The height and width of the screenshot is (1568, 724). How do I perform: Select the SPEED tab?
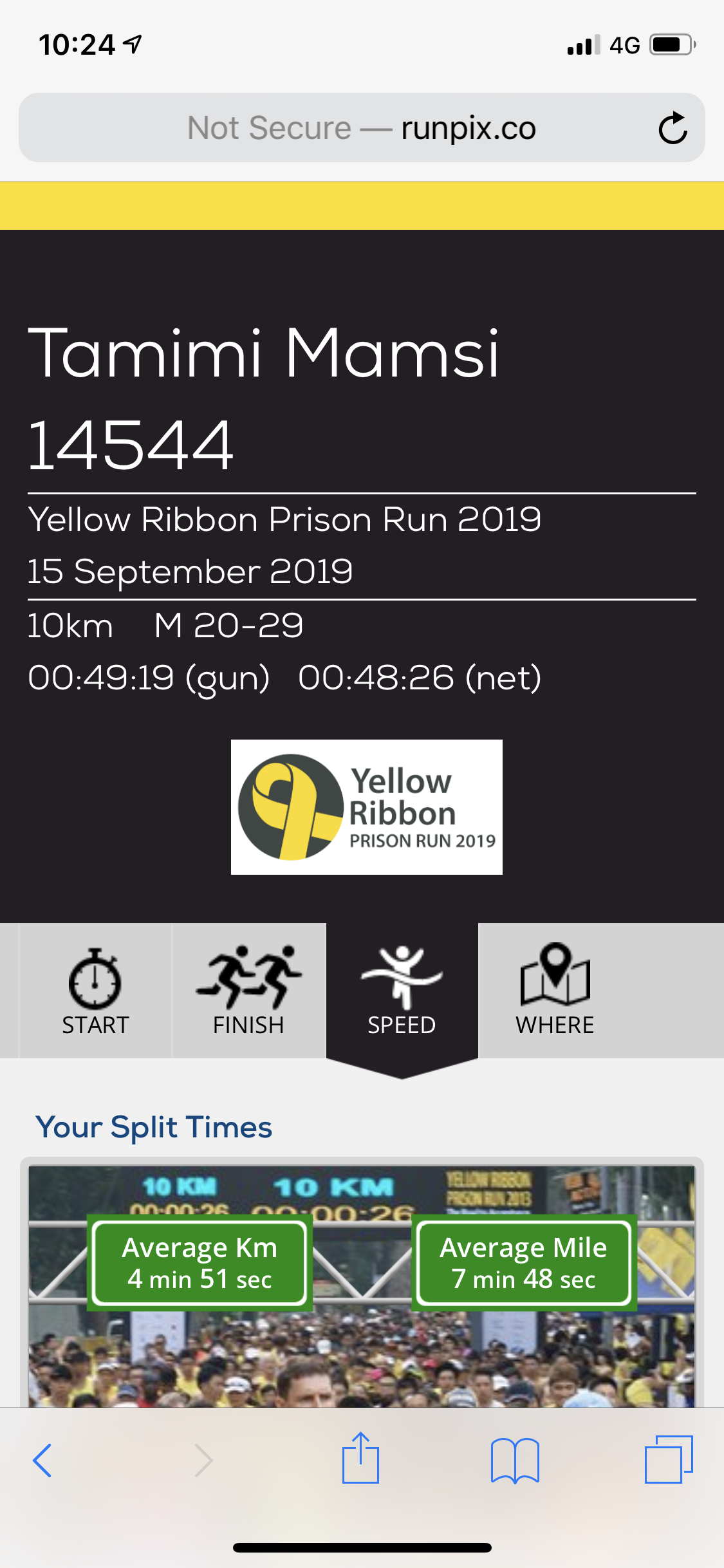[x=402, y=991]
